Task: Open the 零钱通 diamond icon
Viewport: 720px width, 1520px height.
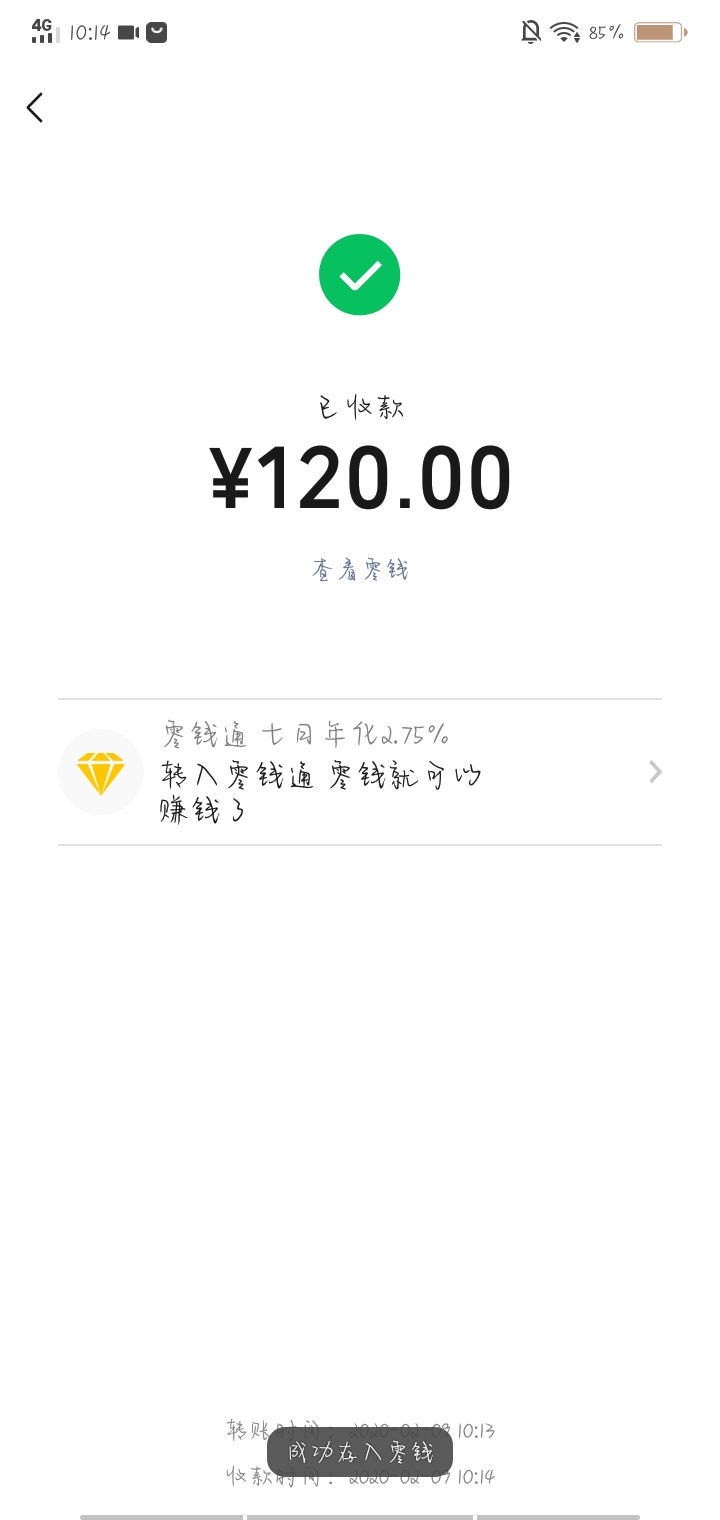Action: click(100, 772)
